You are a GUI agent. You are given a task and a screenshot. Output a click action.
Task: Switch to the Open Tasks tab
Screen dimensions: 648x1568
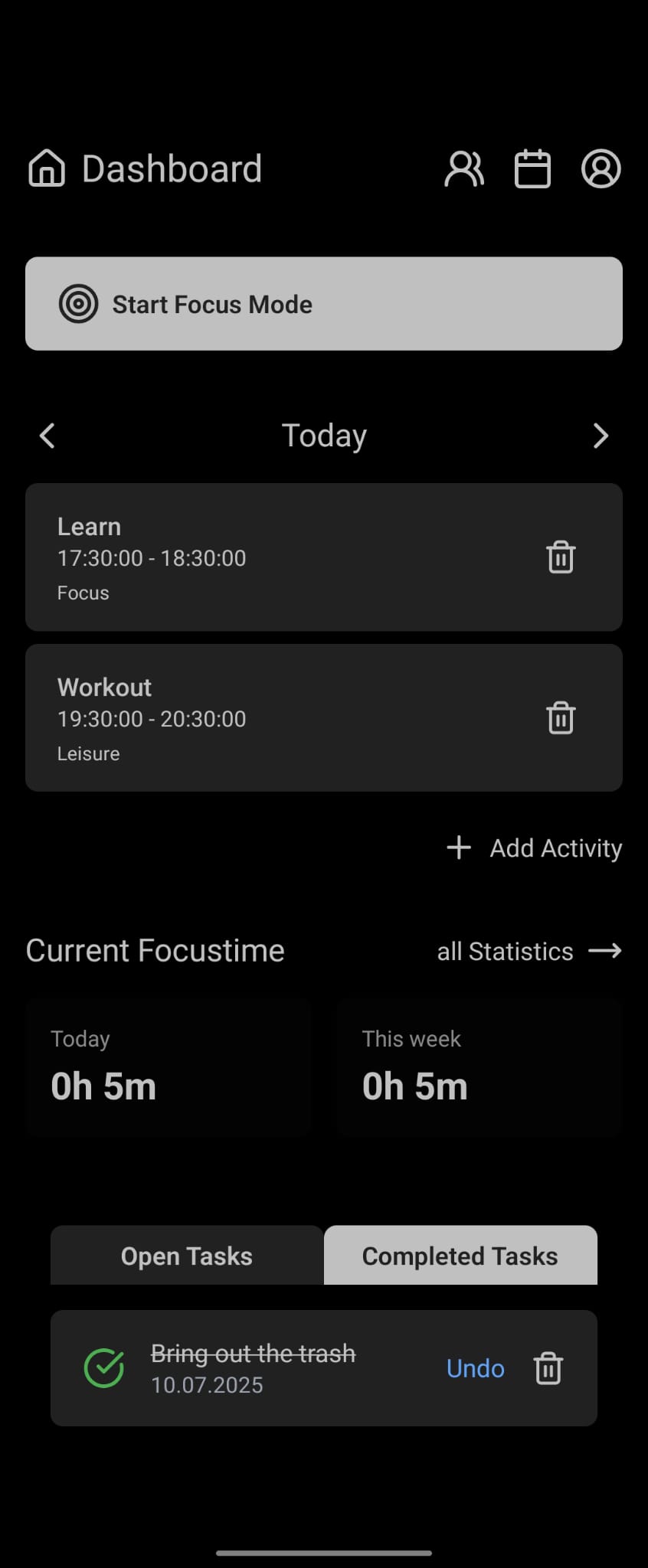187,1256
